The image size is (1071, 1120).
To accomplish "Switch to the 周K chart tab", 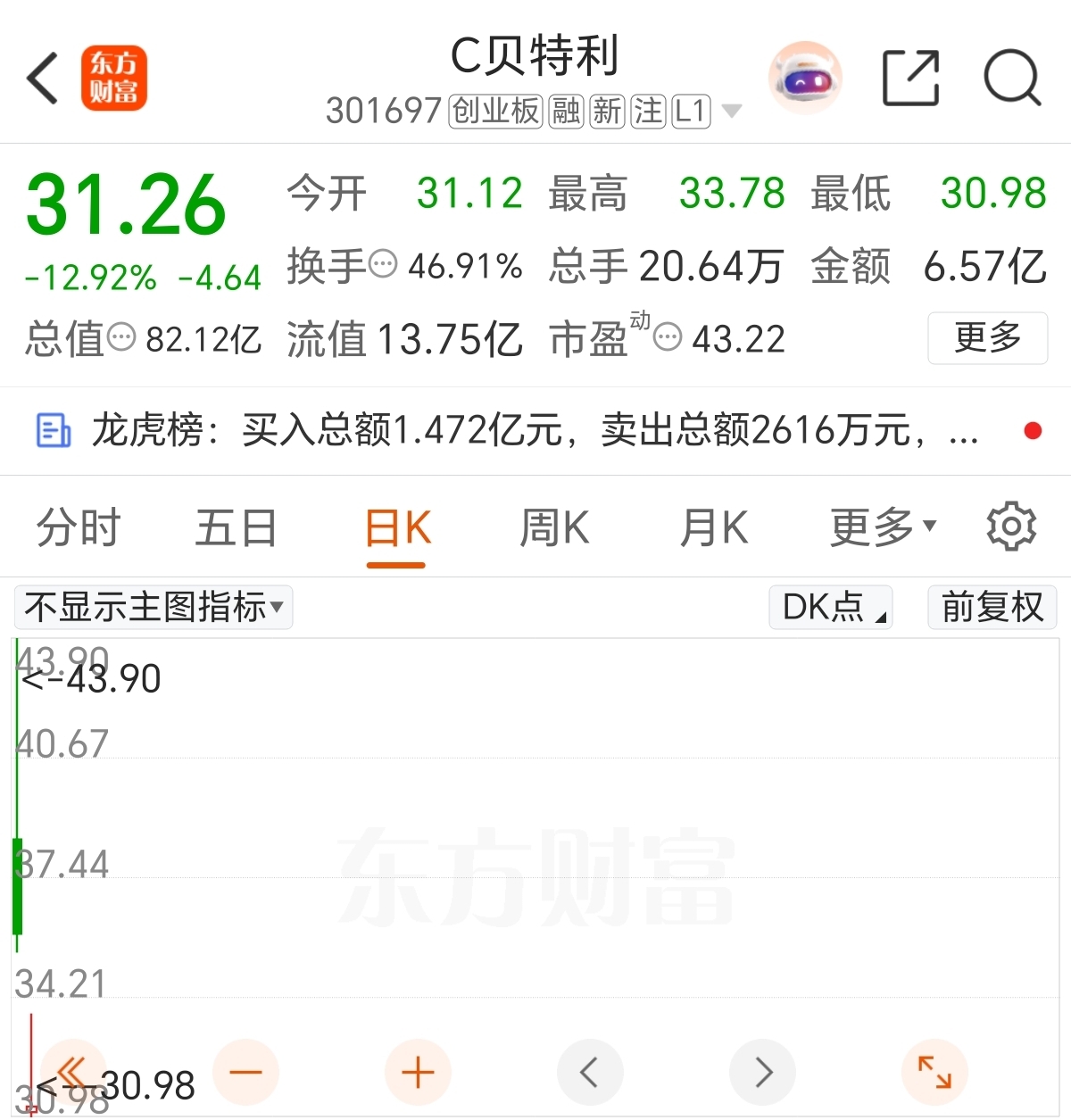I will pos(555,527).
